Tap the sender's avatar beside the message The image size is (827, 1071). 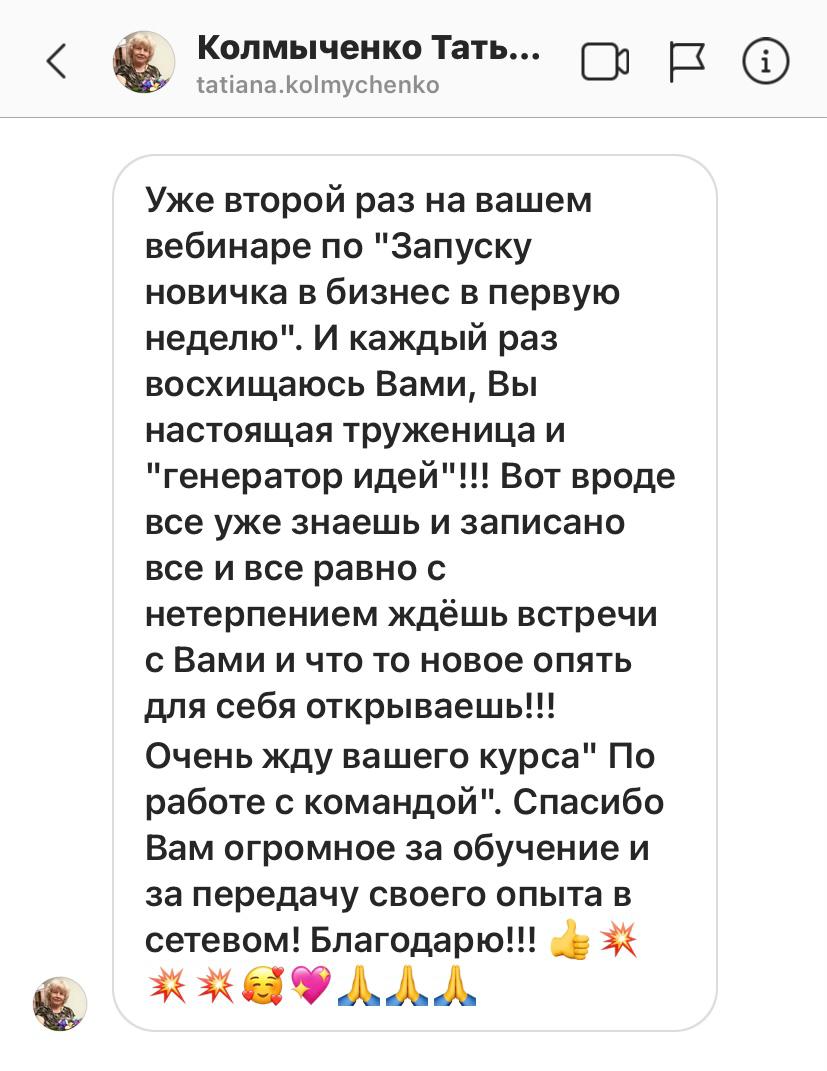tap(60, 1003)
